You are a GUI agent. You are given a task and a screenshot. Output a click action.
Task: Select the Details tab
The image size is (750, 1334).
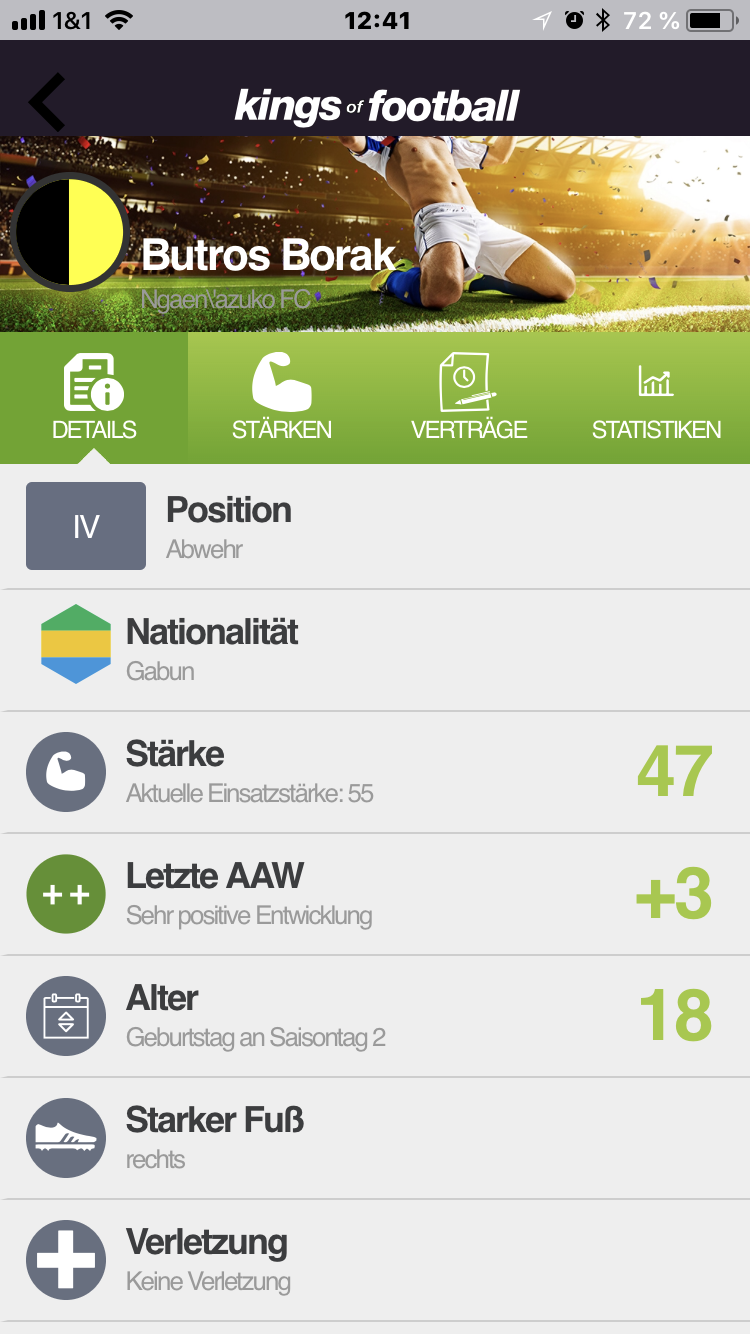coord(94,398)
